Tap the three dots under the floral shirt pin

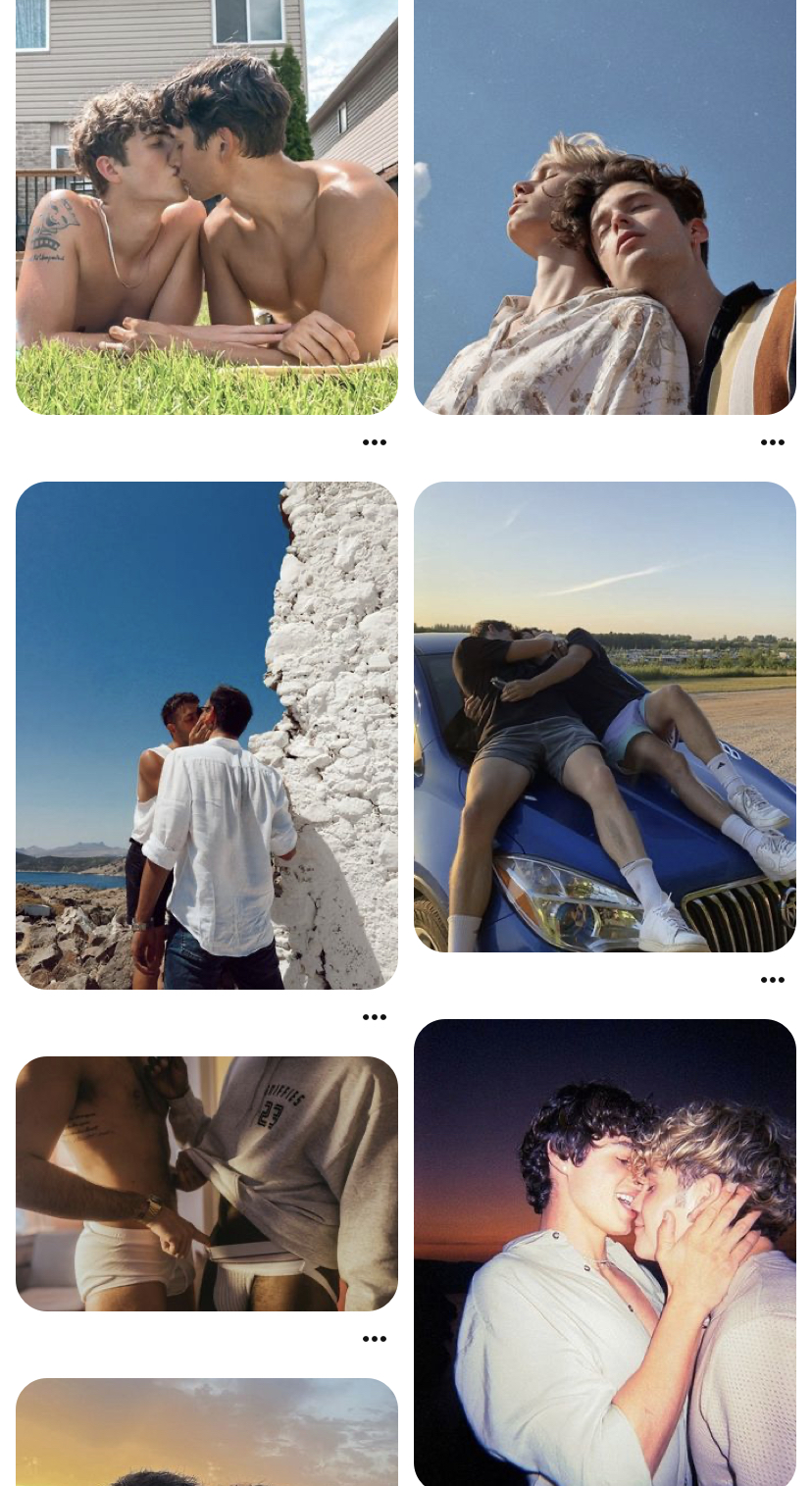pos(773,442)
